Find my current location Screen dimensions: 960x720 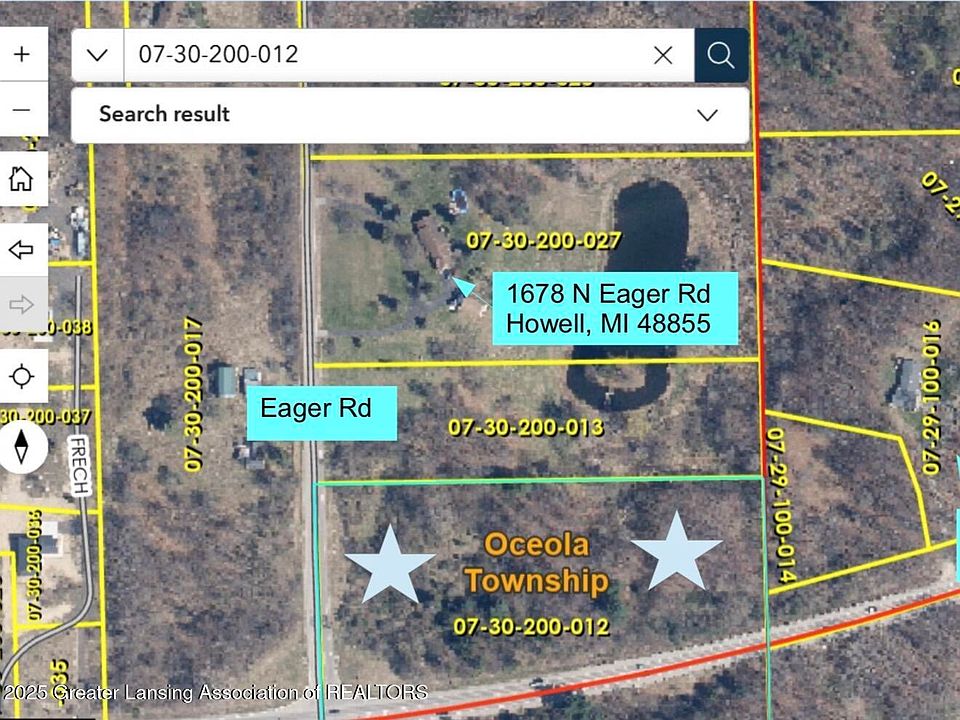tap(22, 377)
